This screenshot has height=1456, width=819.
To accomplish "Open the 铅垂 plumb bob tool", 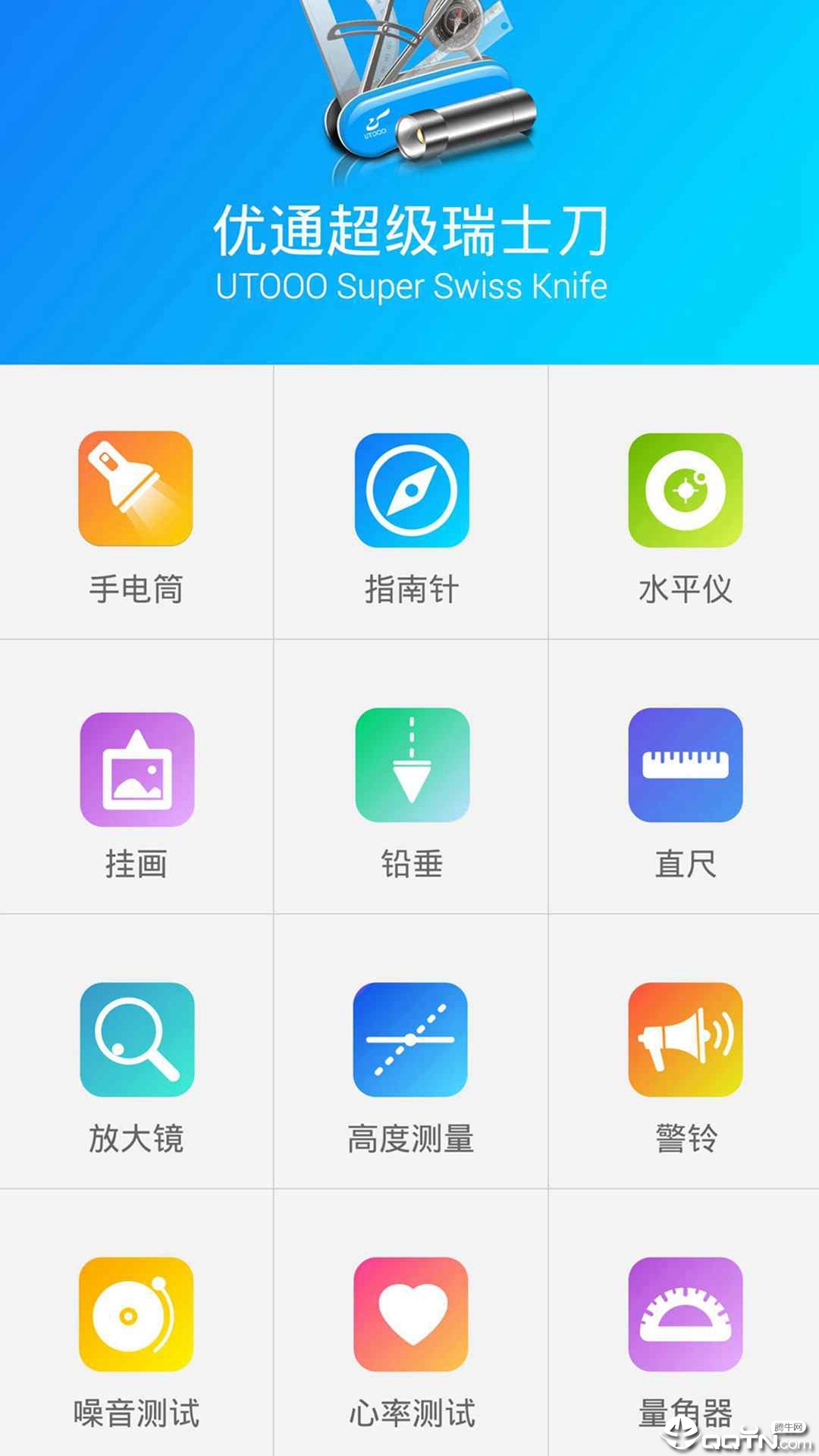I will point(411,765).
